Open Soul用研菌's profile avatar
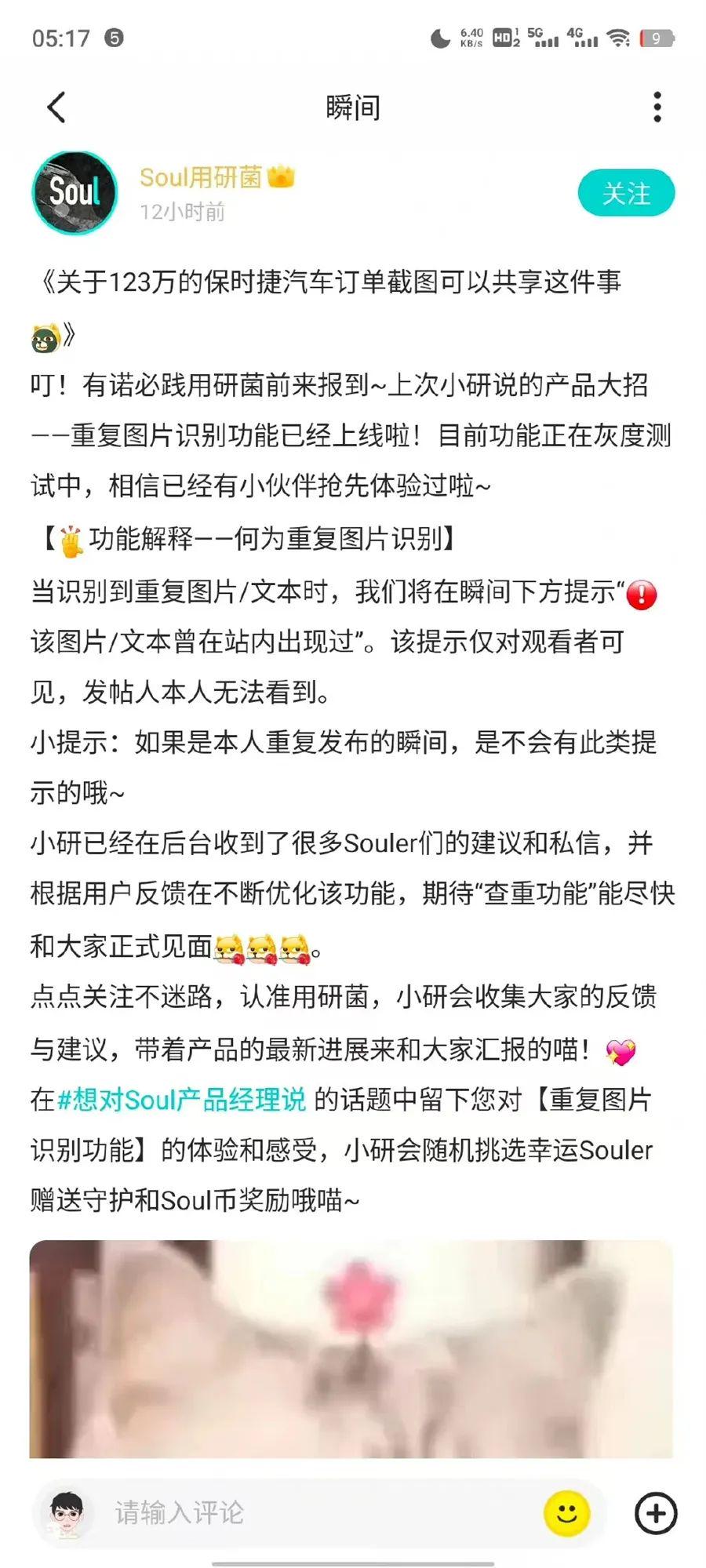The height and width of the screenshot is (1568, 706). coord(75,193)
